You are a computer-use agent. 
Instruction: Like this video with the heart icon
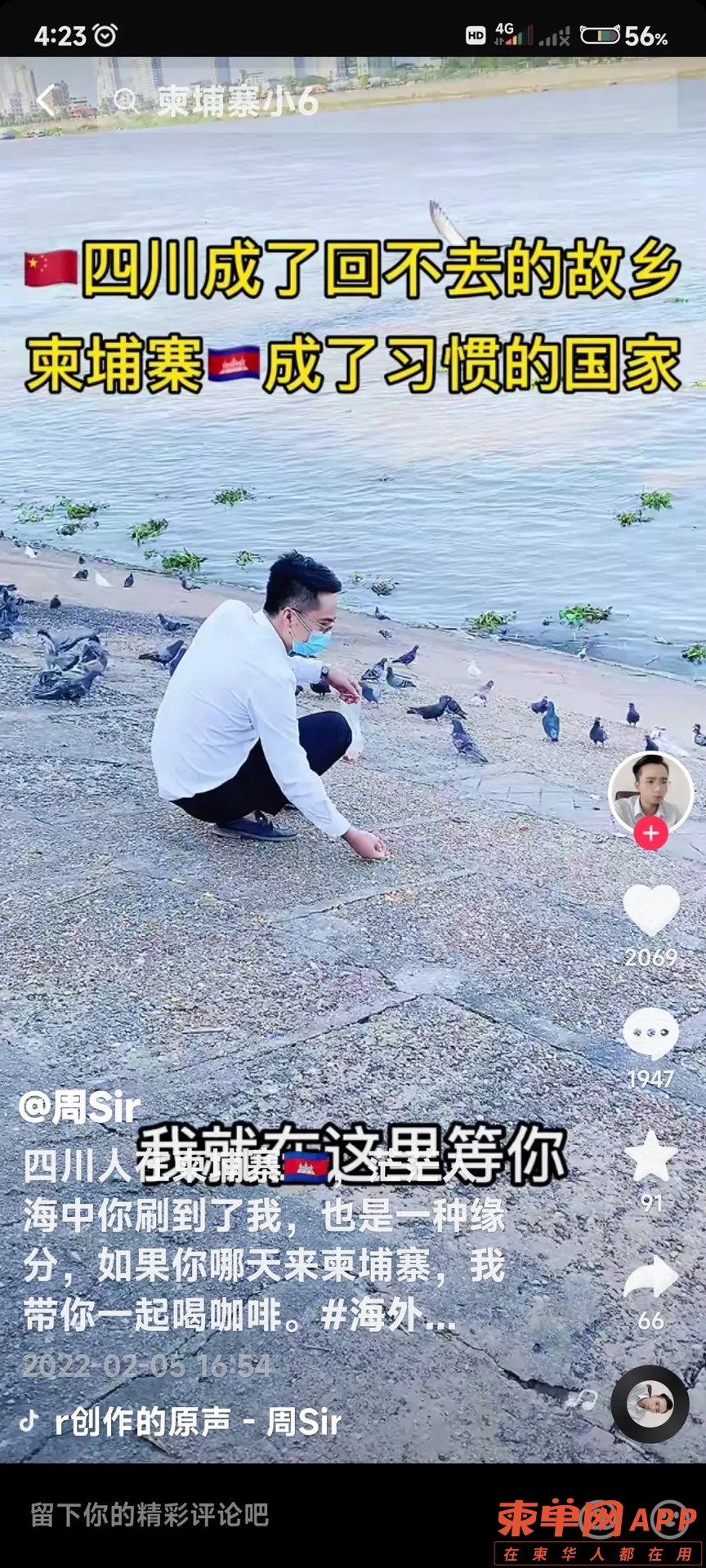(651, 911)
